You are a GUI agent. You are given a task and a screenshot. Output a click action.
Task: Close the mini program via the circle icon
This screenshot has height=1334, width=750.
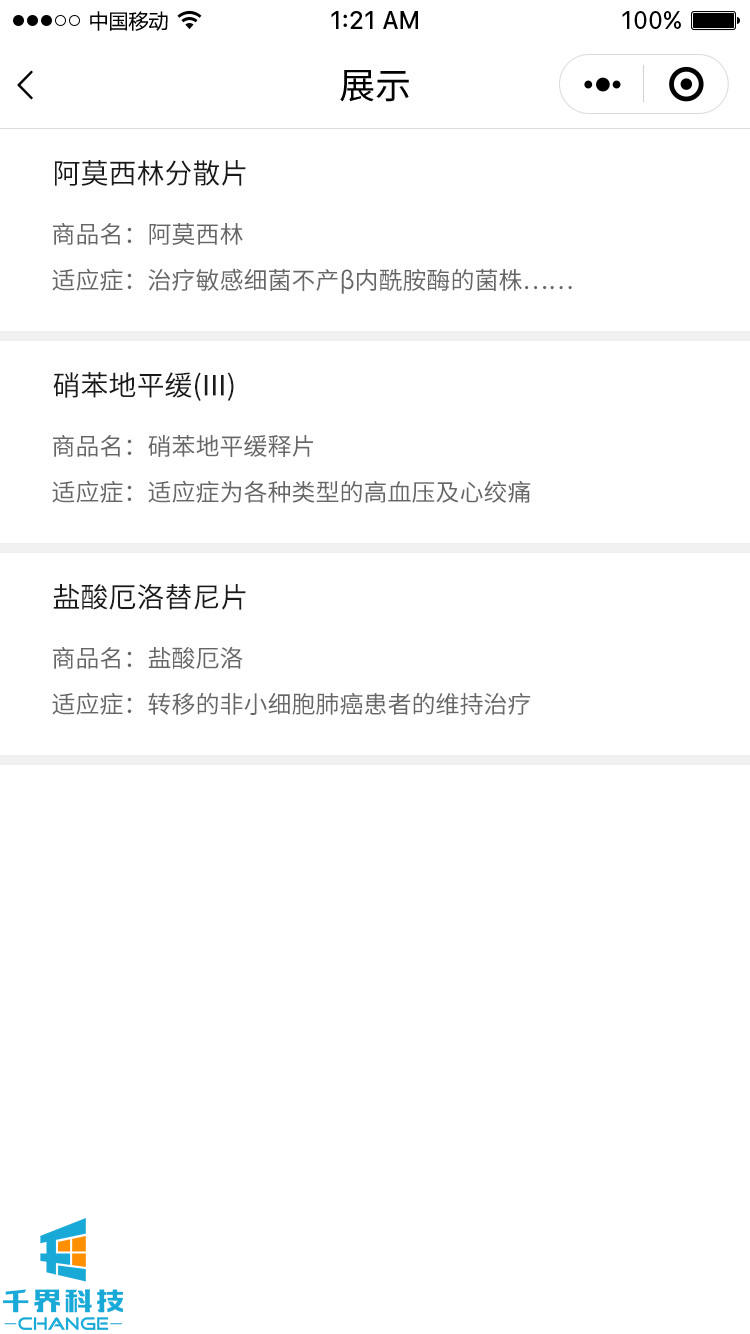point(685,85)
